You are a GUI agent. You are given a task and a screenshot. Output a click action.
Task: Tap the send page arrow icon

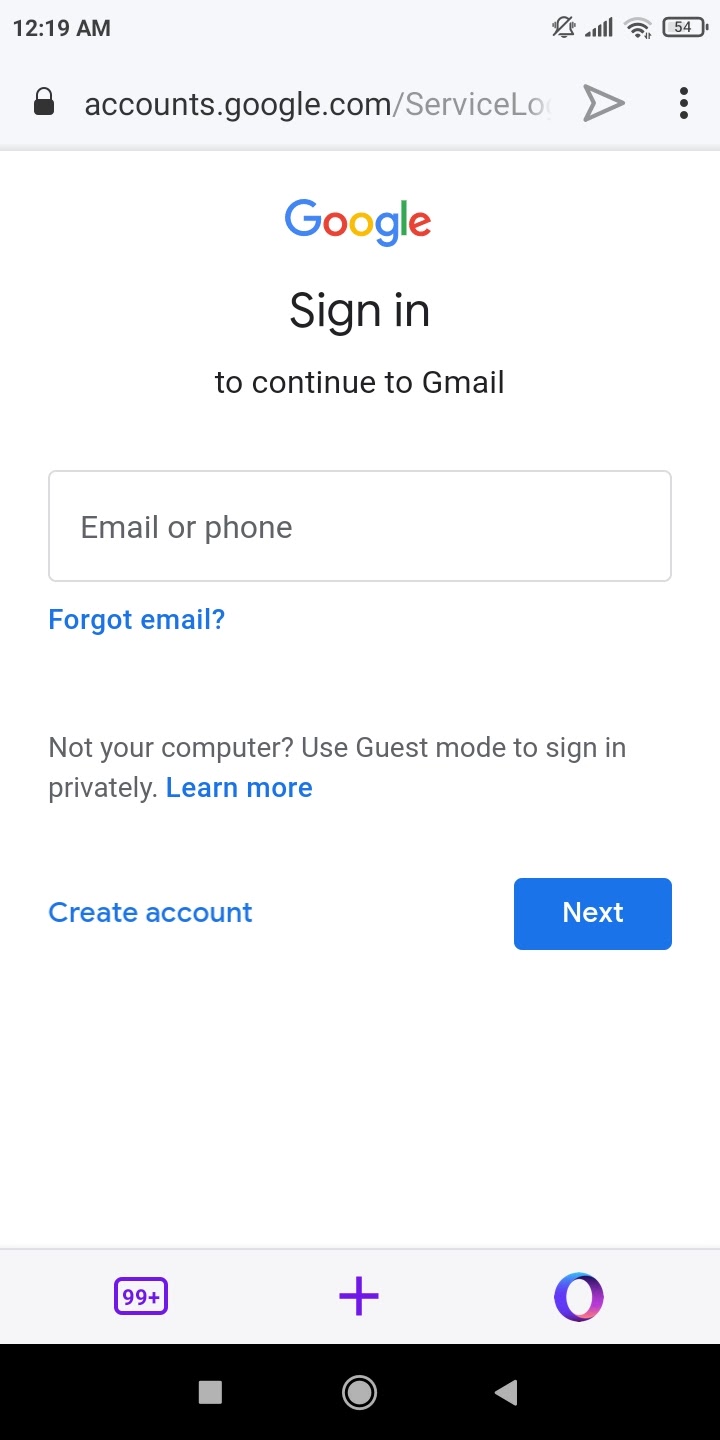[604, 103]
